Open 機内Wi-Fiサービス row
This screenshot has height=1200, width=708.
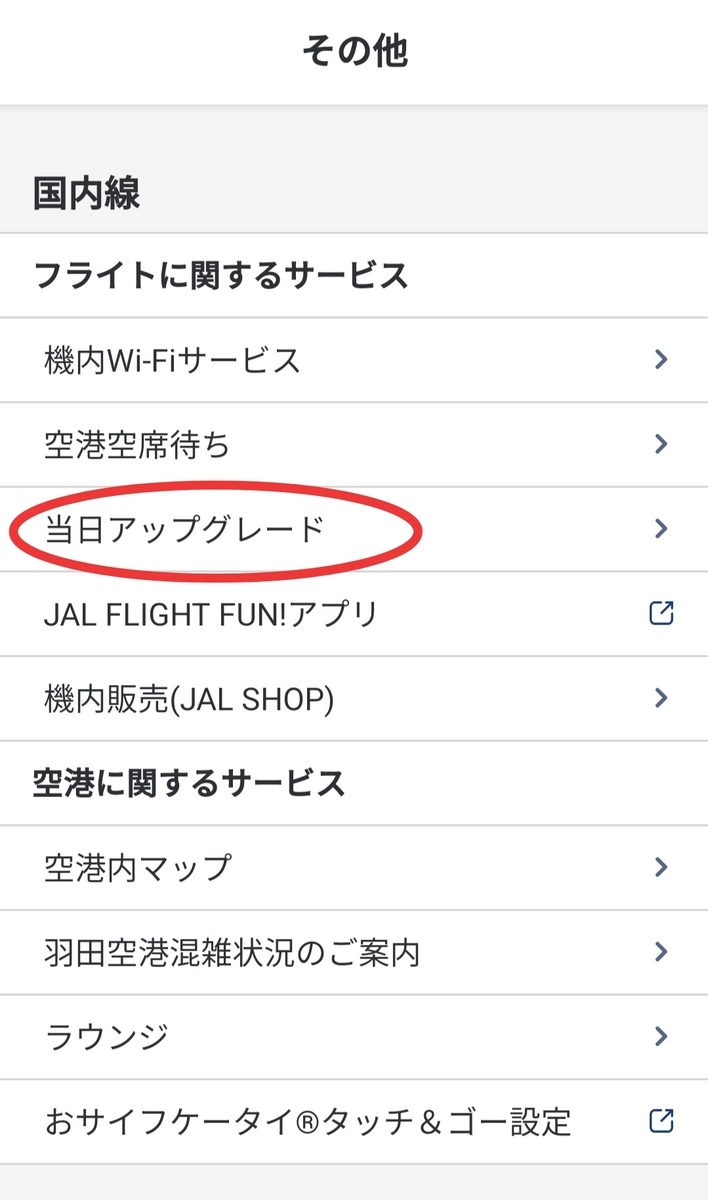click(354, 360)
